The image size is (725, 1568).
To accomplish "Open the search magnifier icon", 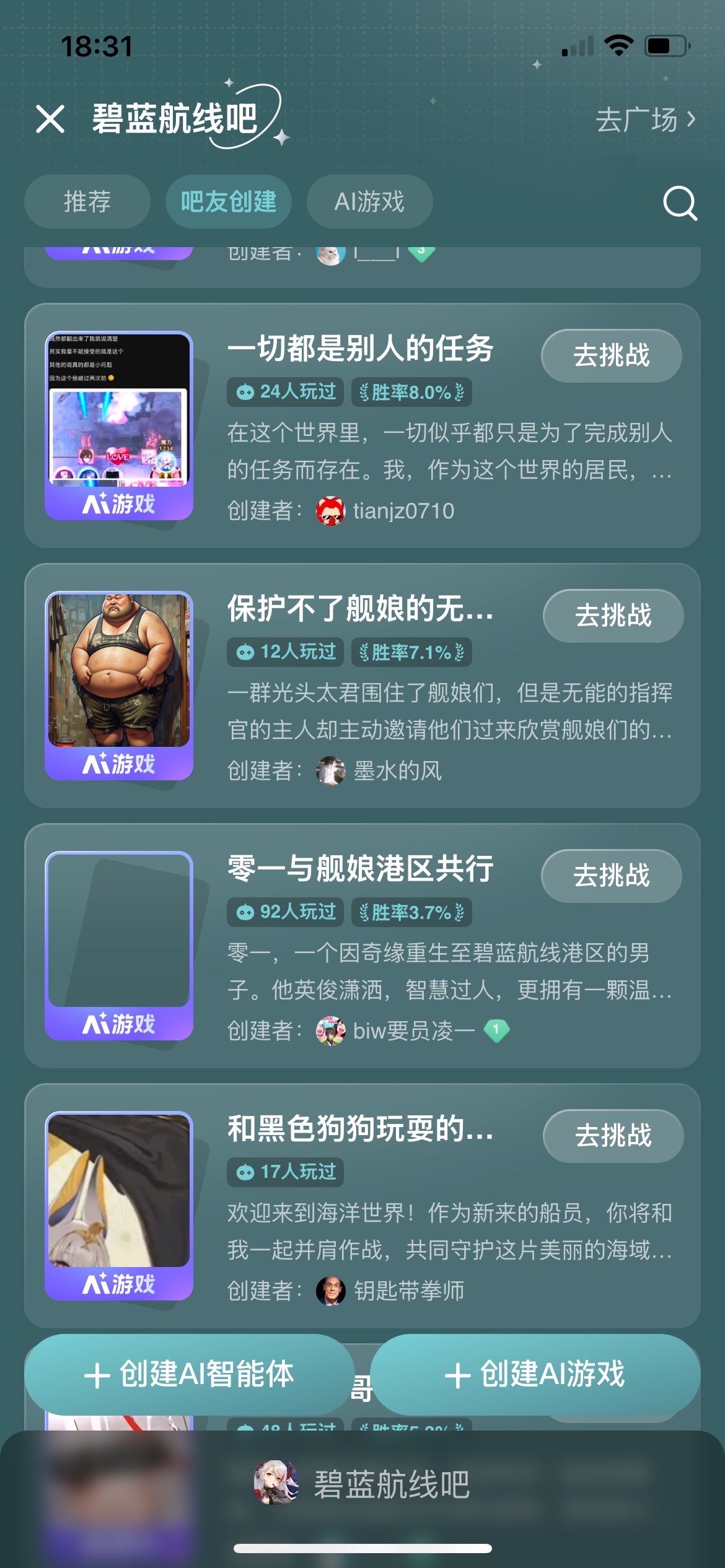I will (680, 203).
